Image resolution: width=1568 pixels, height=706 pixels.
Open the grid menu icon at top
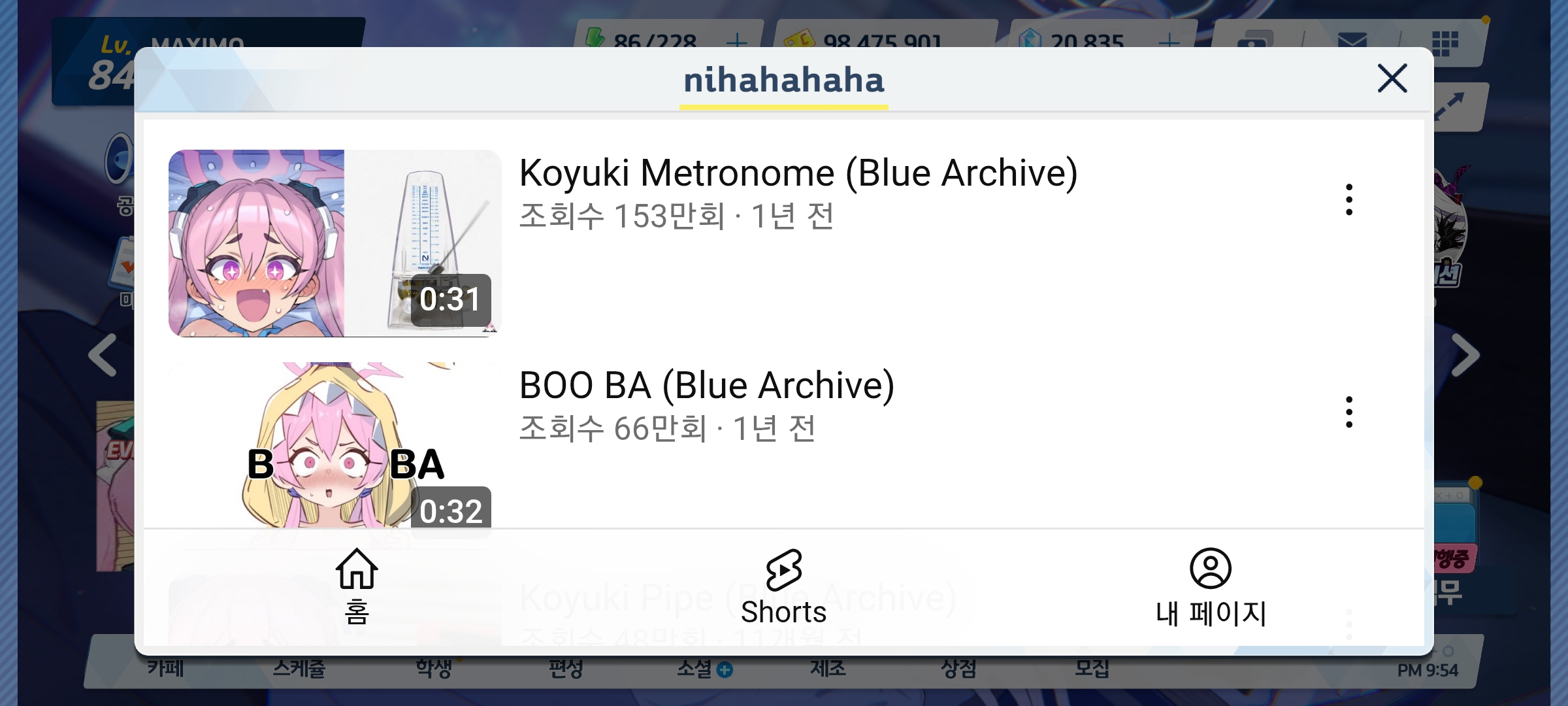[x=1445, y=43]
